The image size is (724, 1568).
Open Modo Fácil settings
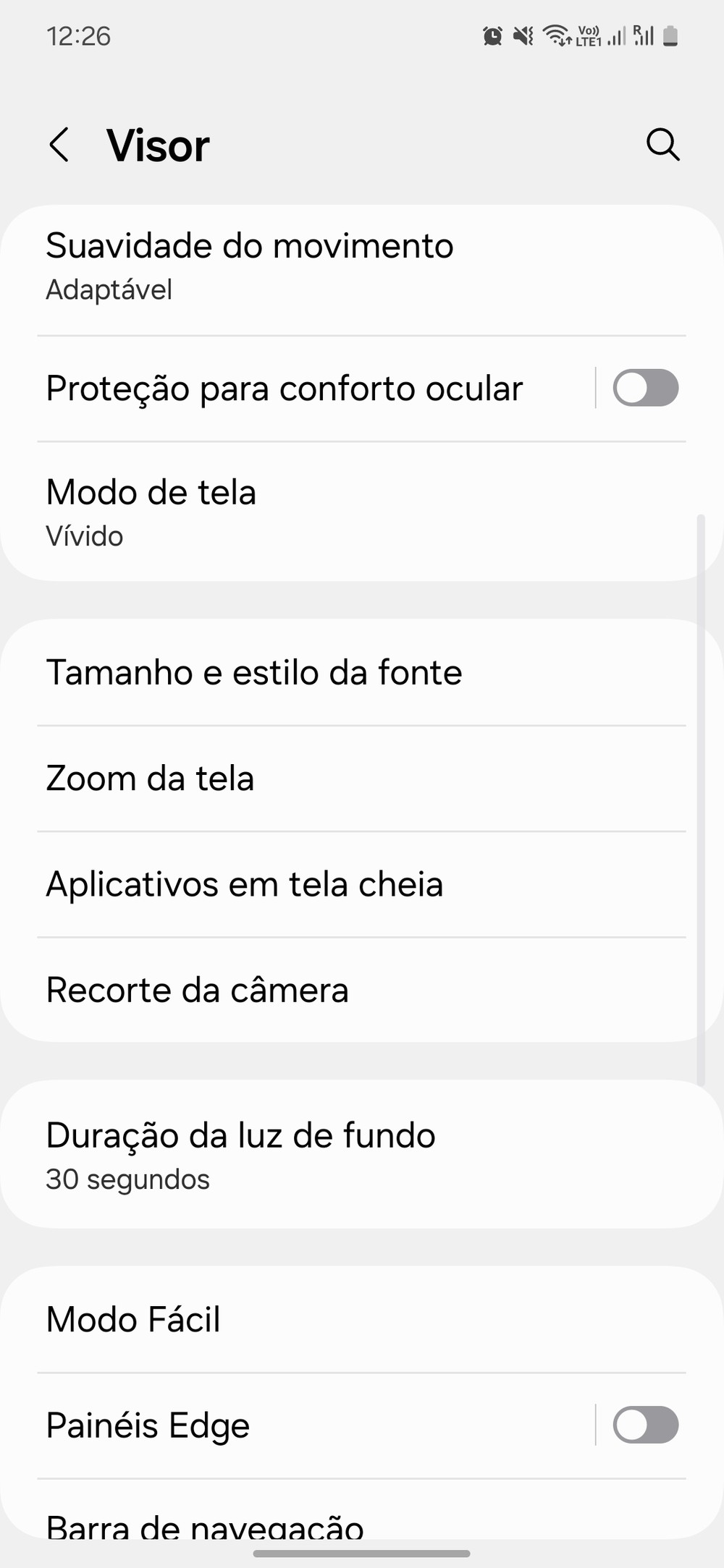coord(133,1319)
